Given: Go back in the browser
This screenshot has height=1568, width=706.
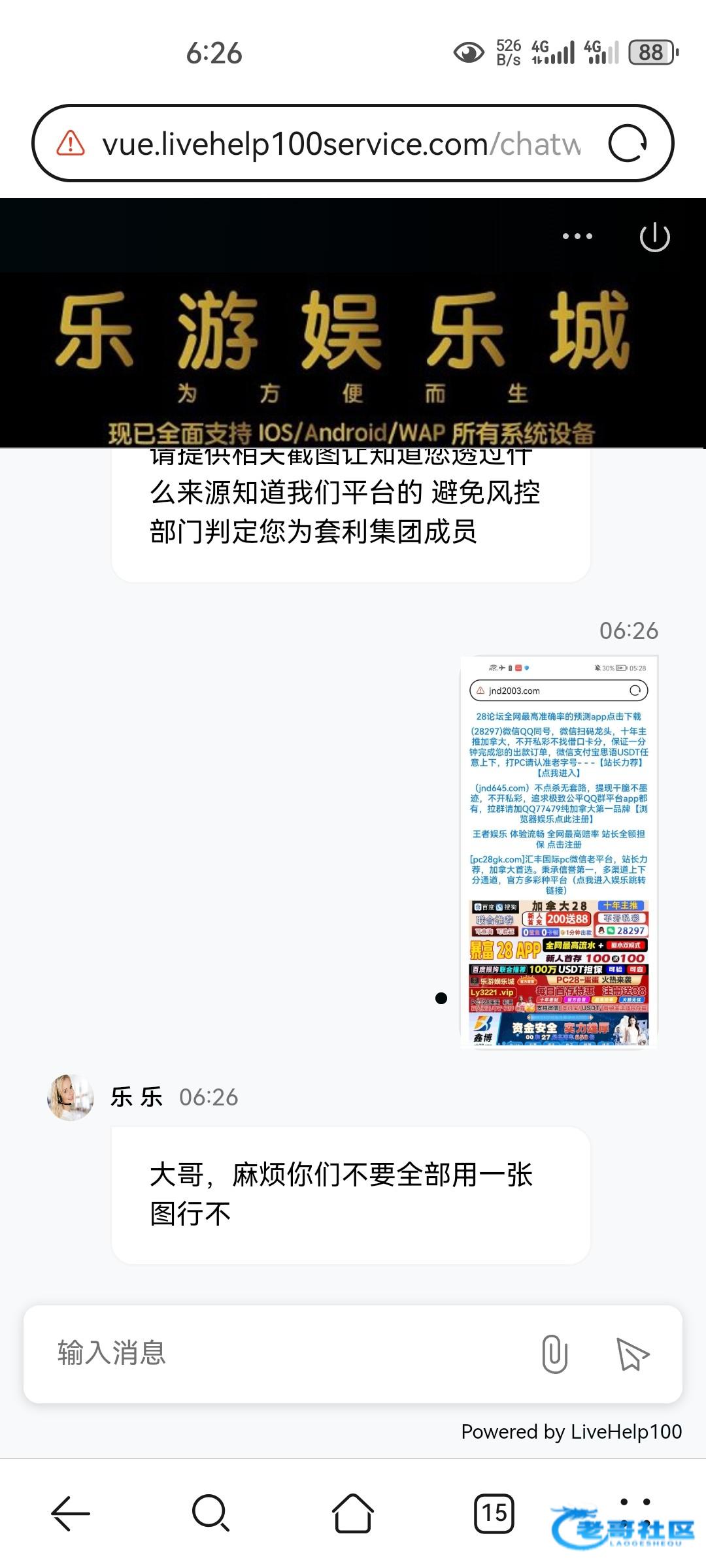Looking at the screenshot, I should tap(71, 1513).
